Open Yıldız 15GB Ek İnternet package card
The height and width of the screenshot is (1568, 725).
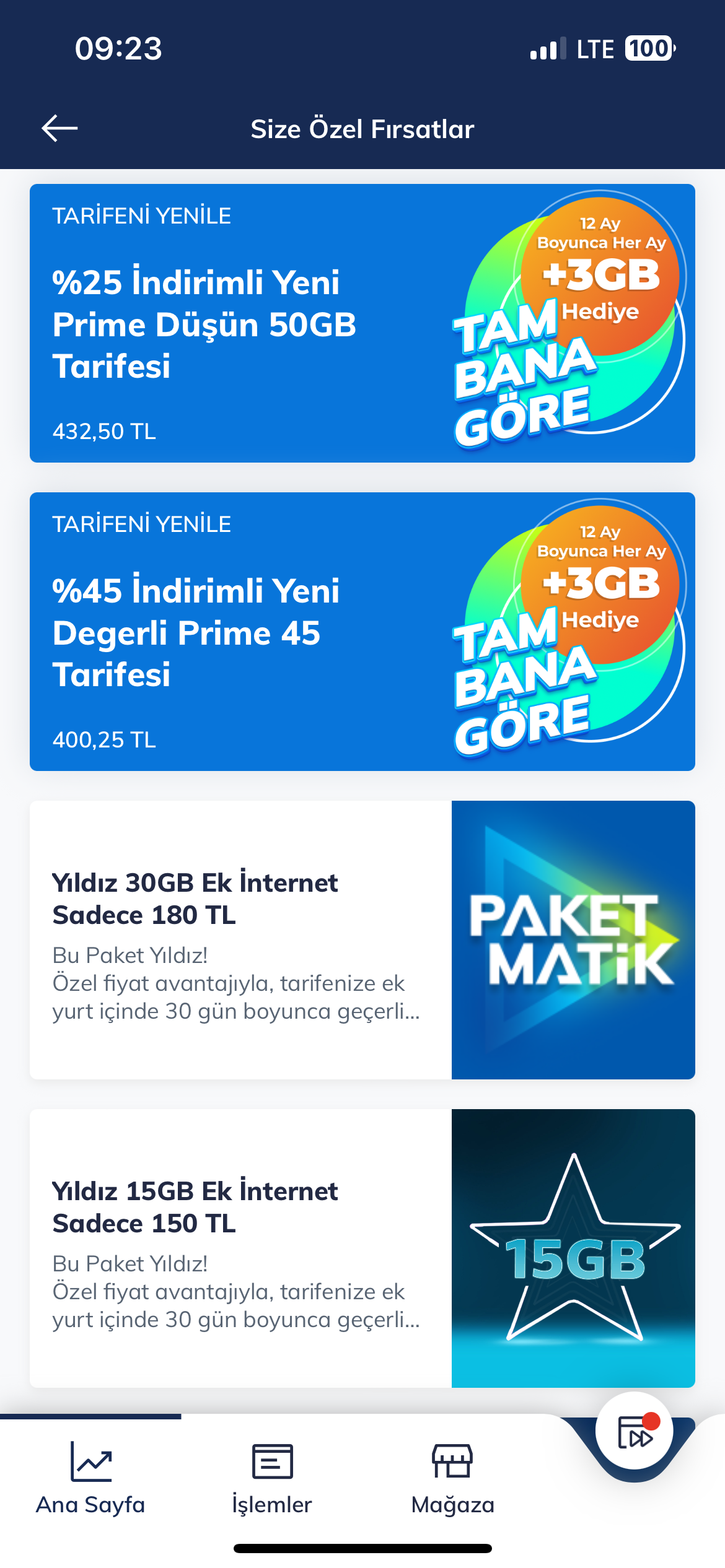pos(362,1248)
